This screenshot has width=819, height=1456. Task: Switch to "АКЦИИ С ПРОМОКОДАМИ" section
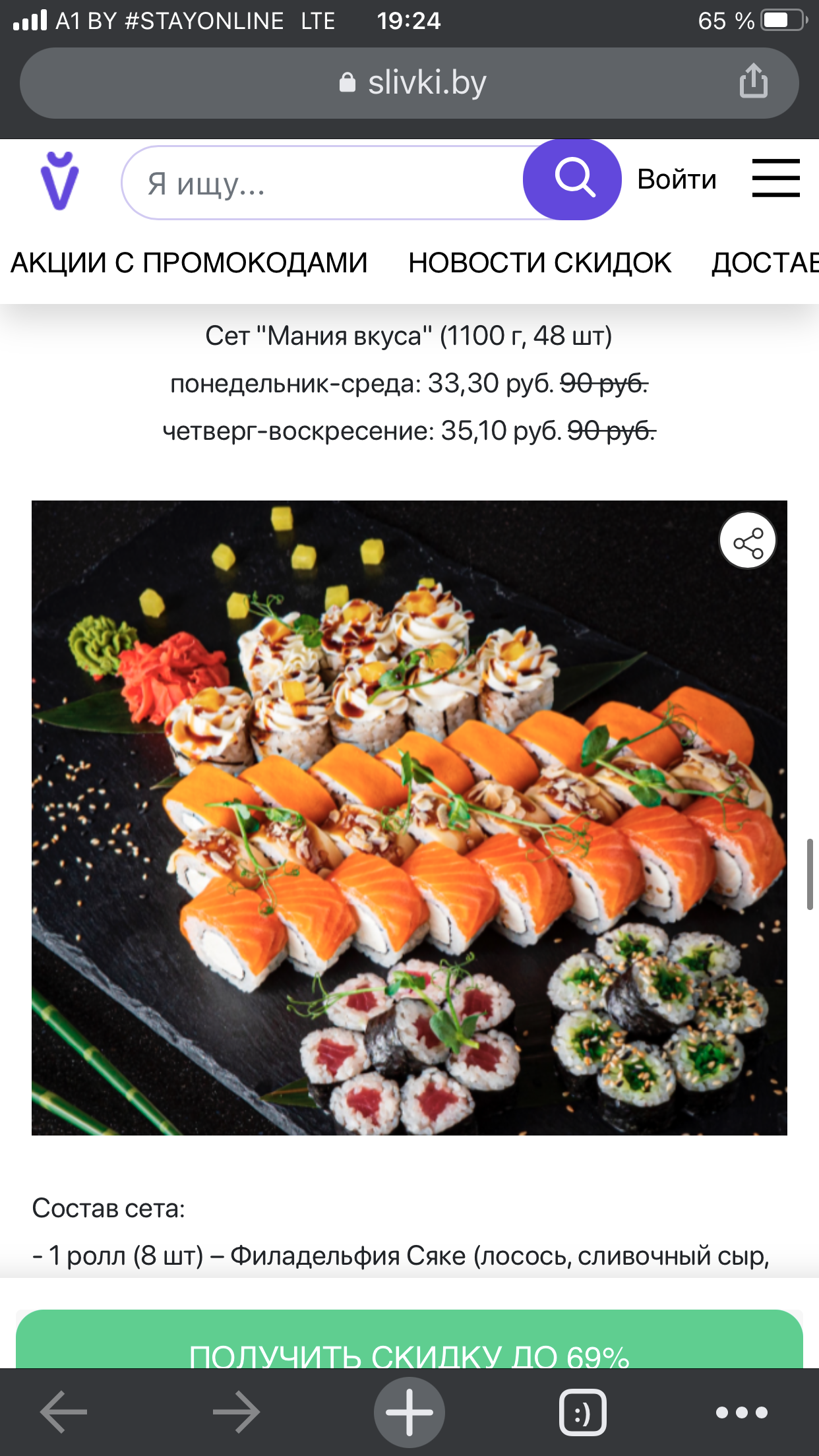(x=189, y=263)
